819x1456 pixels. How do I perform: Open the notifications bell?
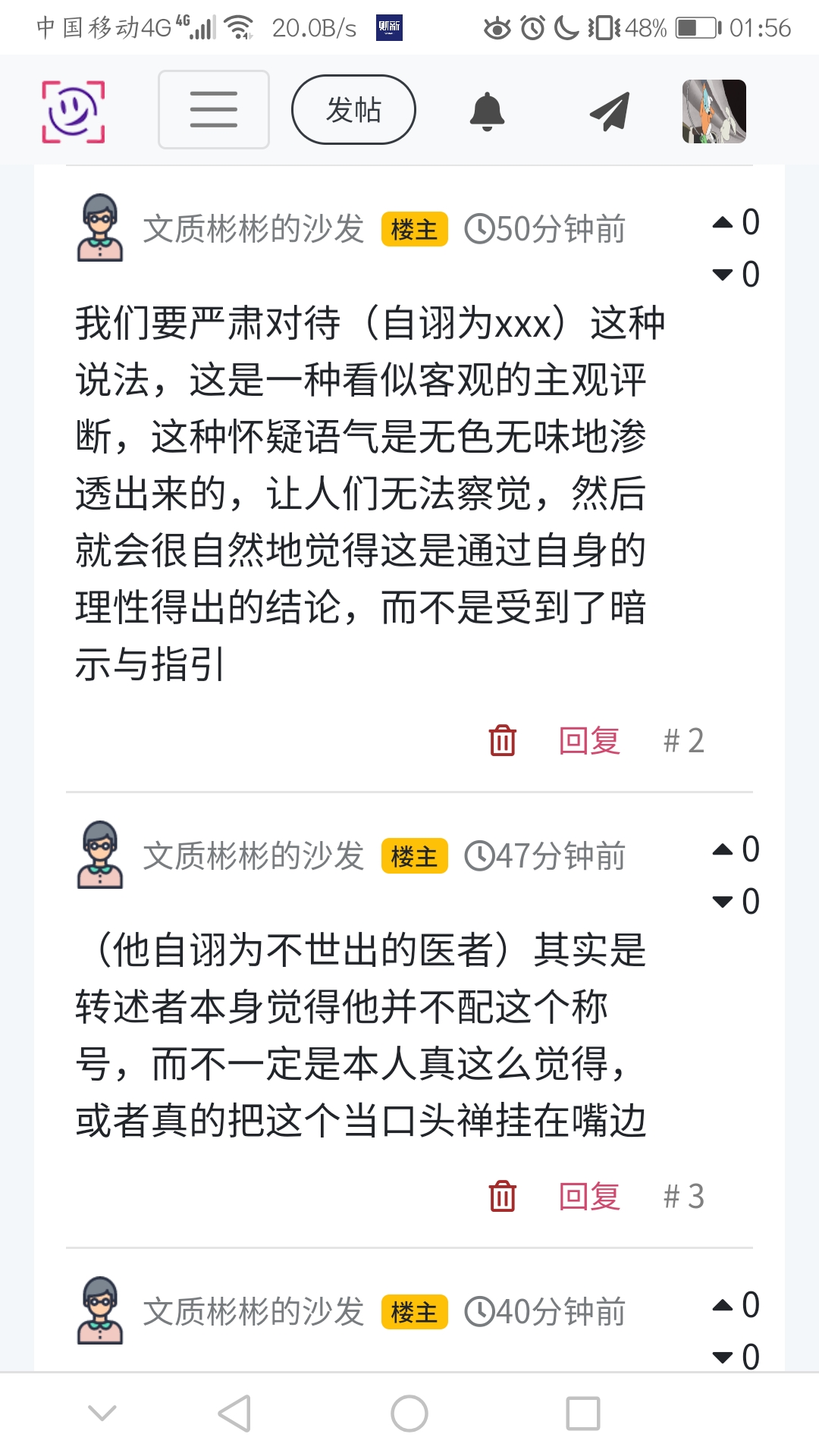[487, 111]
